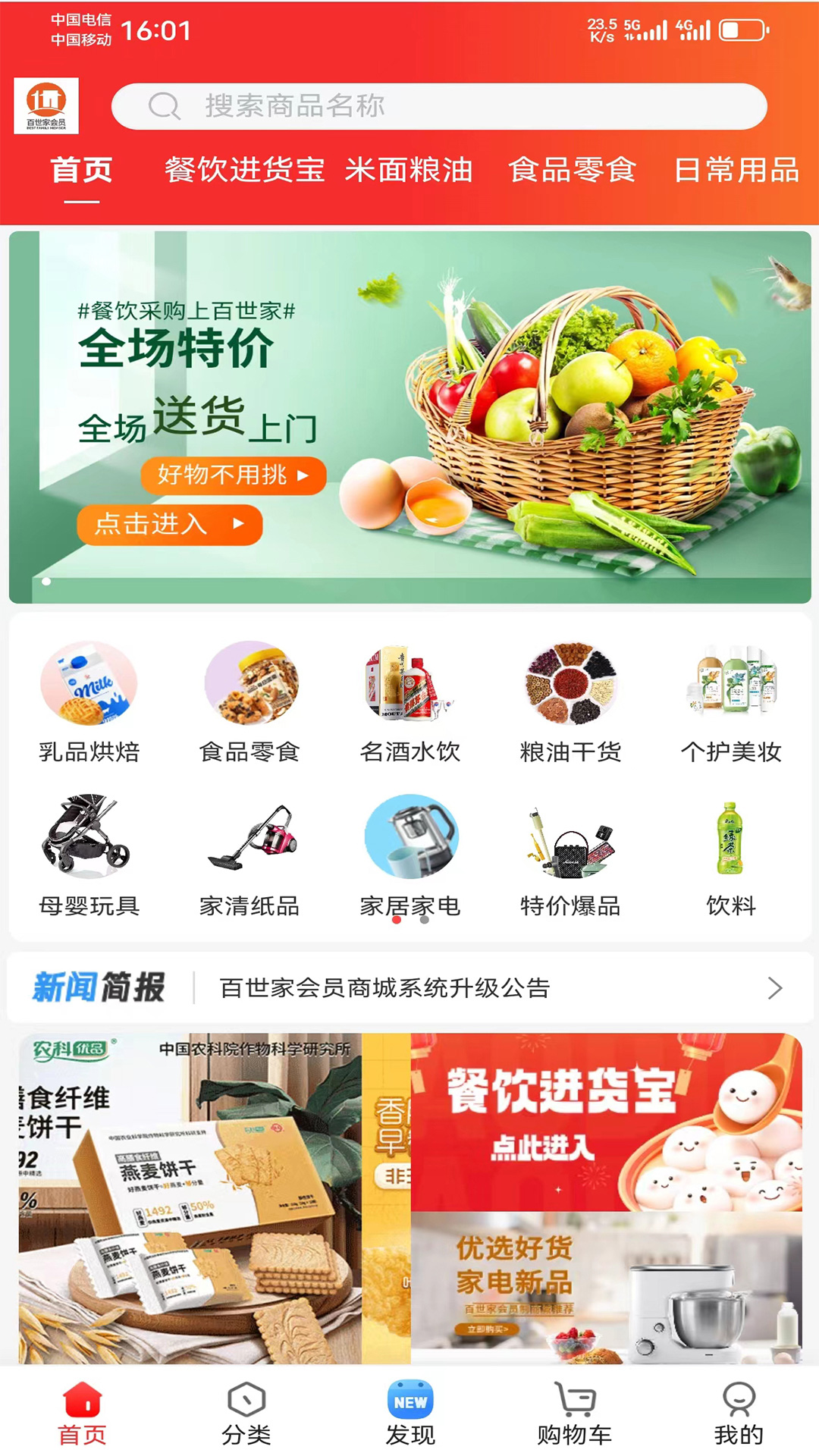Switch to the 餐饮进货宝 top tab

point(244,170)
